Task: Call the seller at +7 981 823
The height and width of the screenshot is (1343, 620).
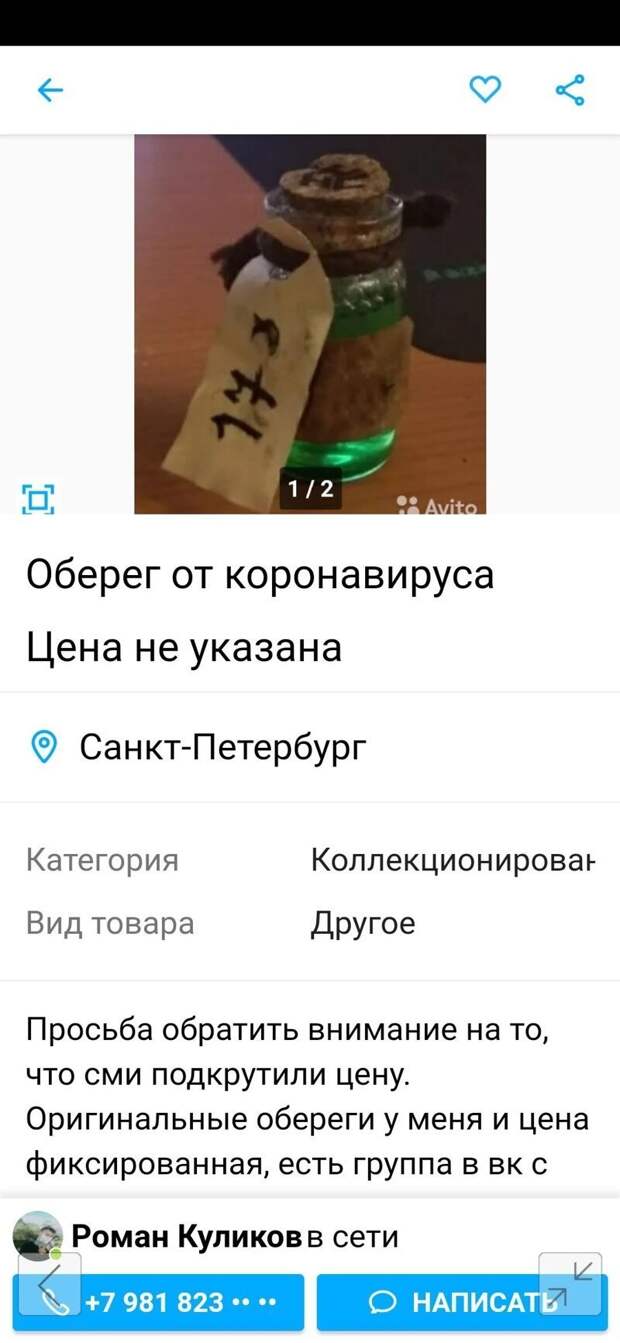Action: tap(160, 1302)
